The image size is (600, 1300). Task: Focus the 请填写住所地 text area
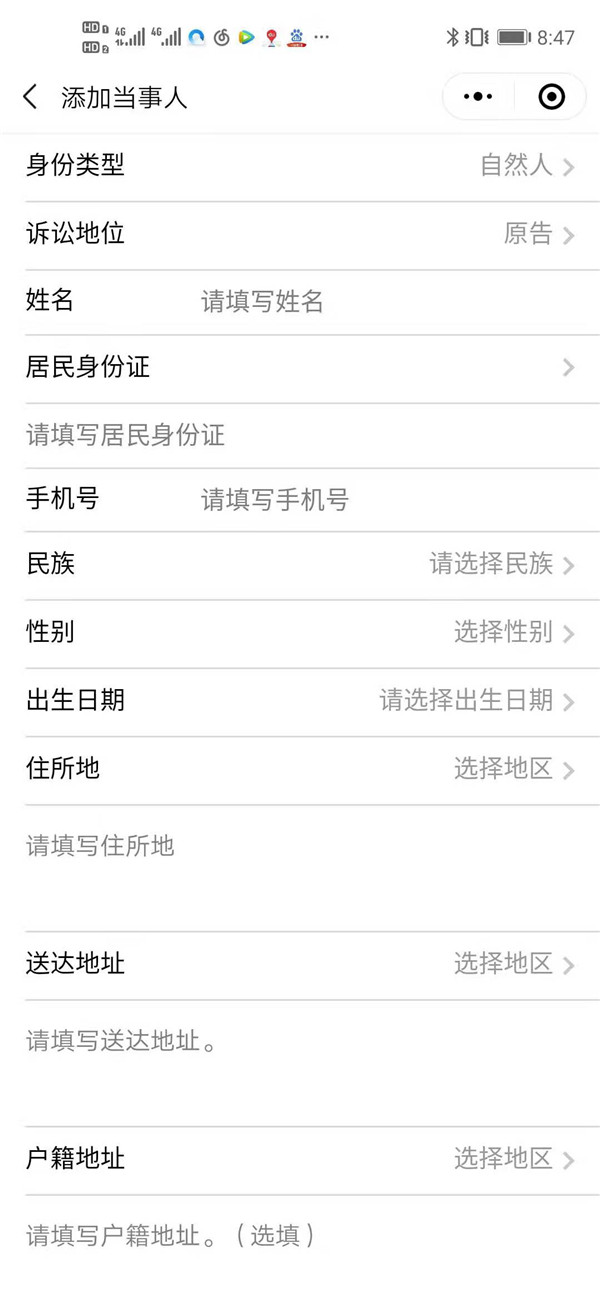[x=300, y=868]
